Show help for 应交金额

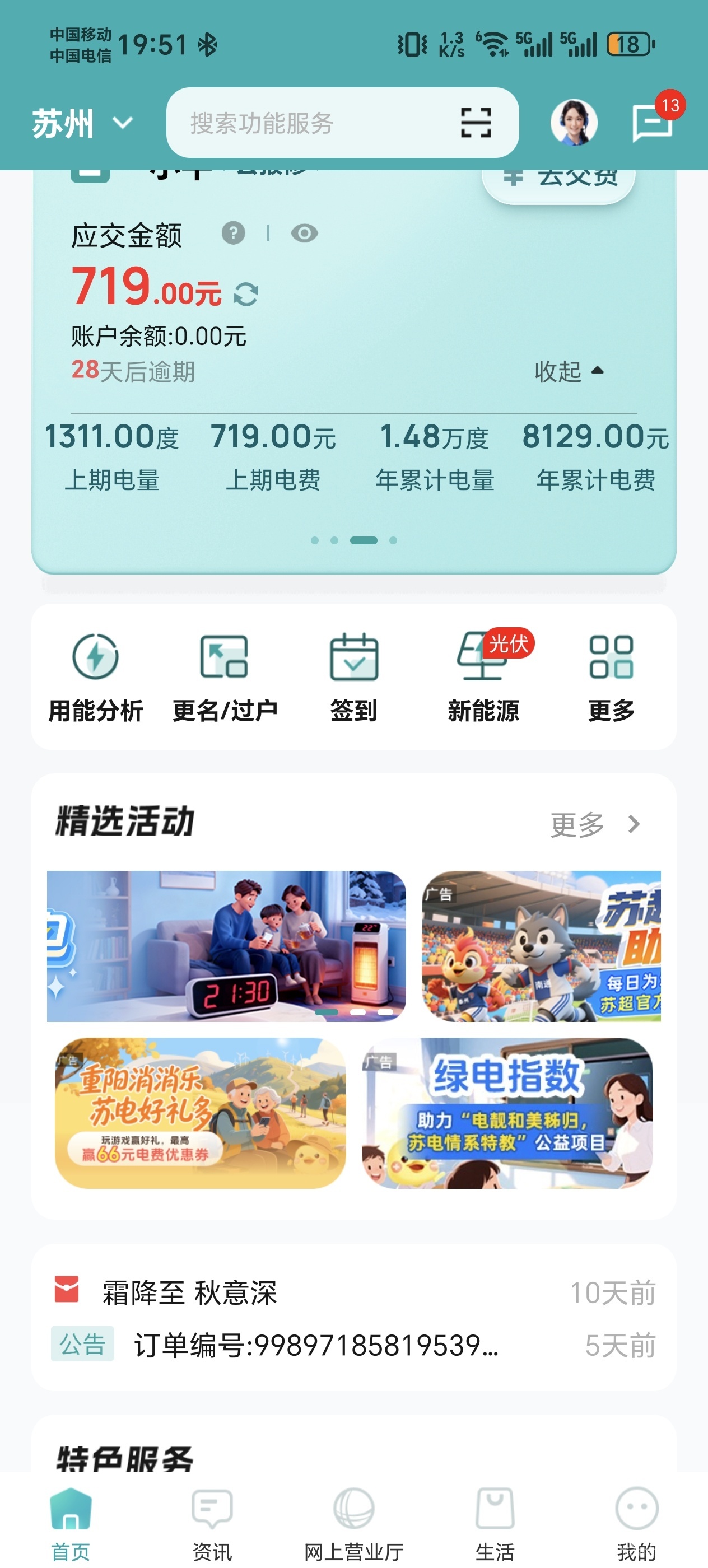(x=233, y=233)
